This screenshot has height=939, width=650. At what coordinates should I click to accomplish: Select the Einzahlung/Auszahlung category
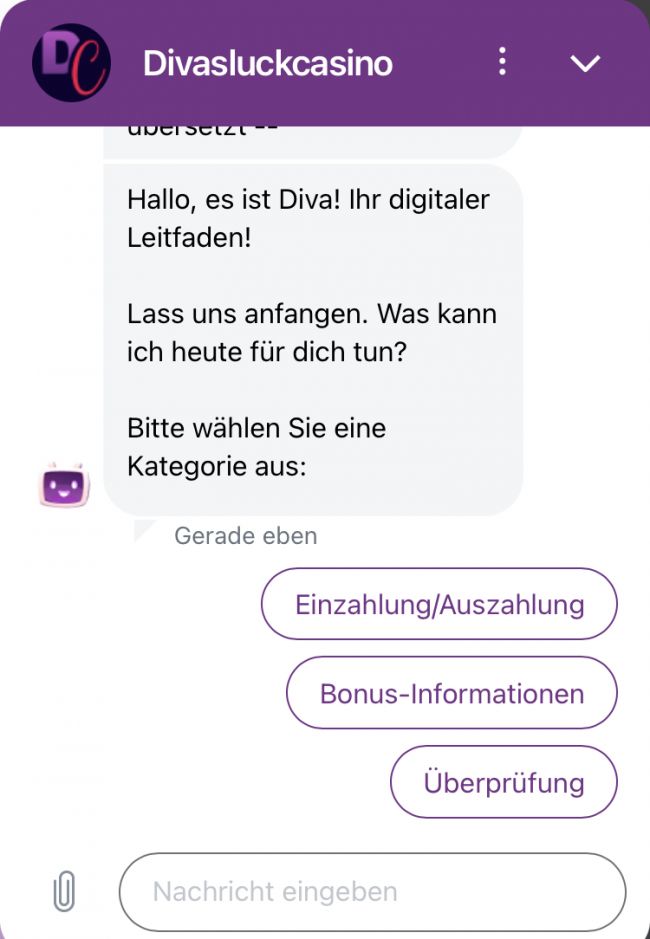tap(439, 604)
